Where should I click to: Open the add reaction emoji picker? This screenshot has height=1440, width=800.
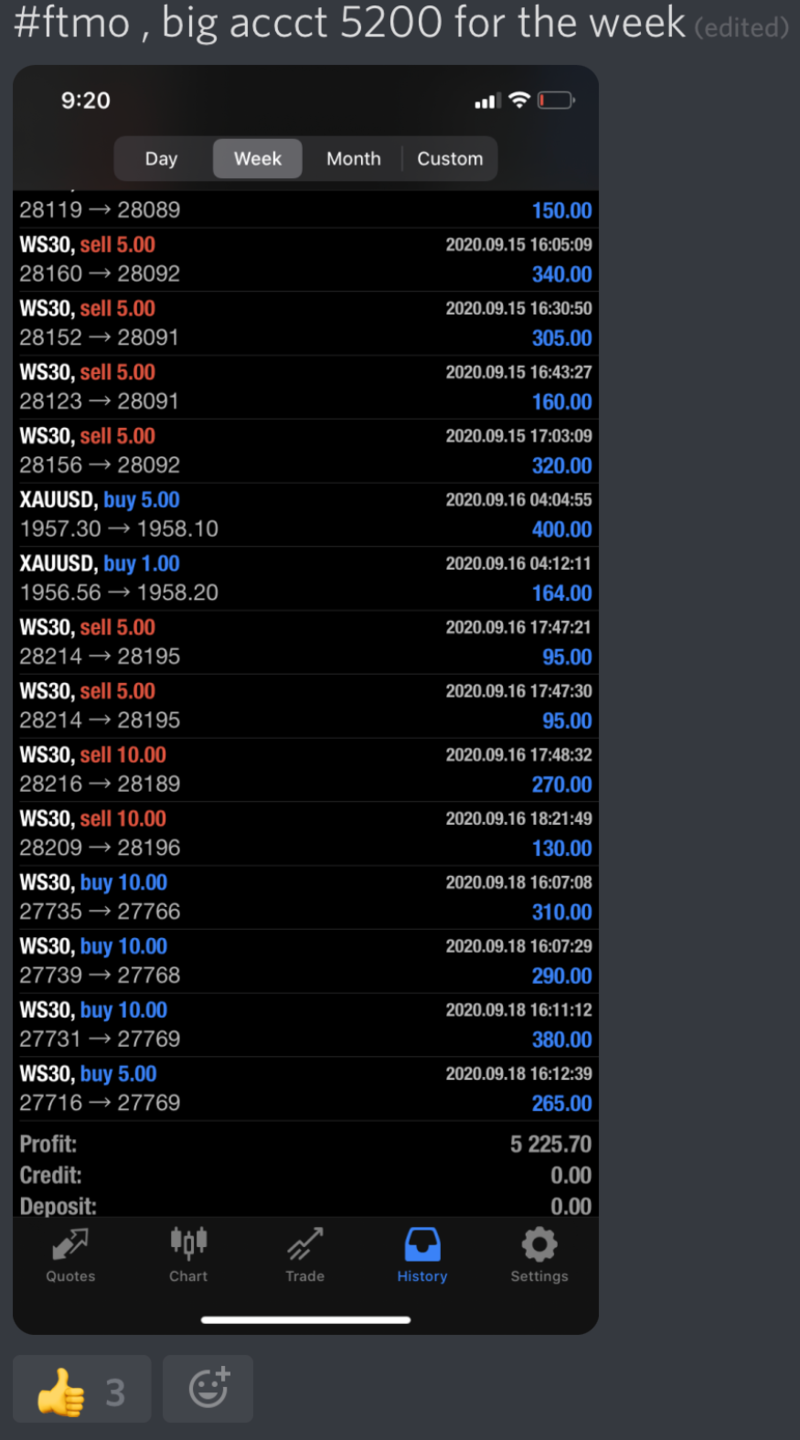(x=208, y=1389)
